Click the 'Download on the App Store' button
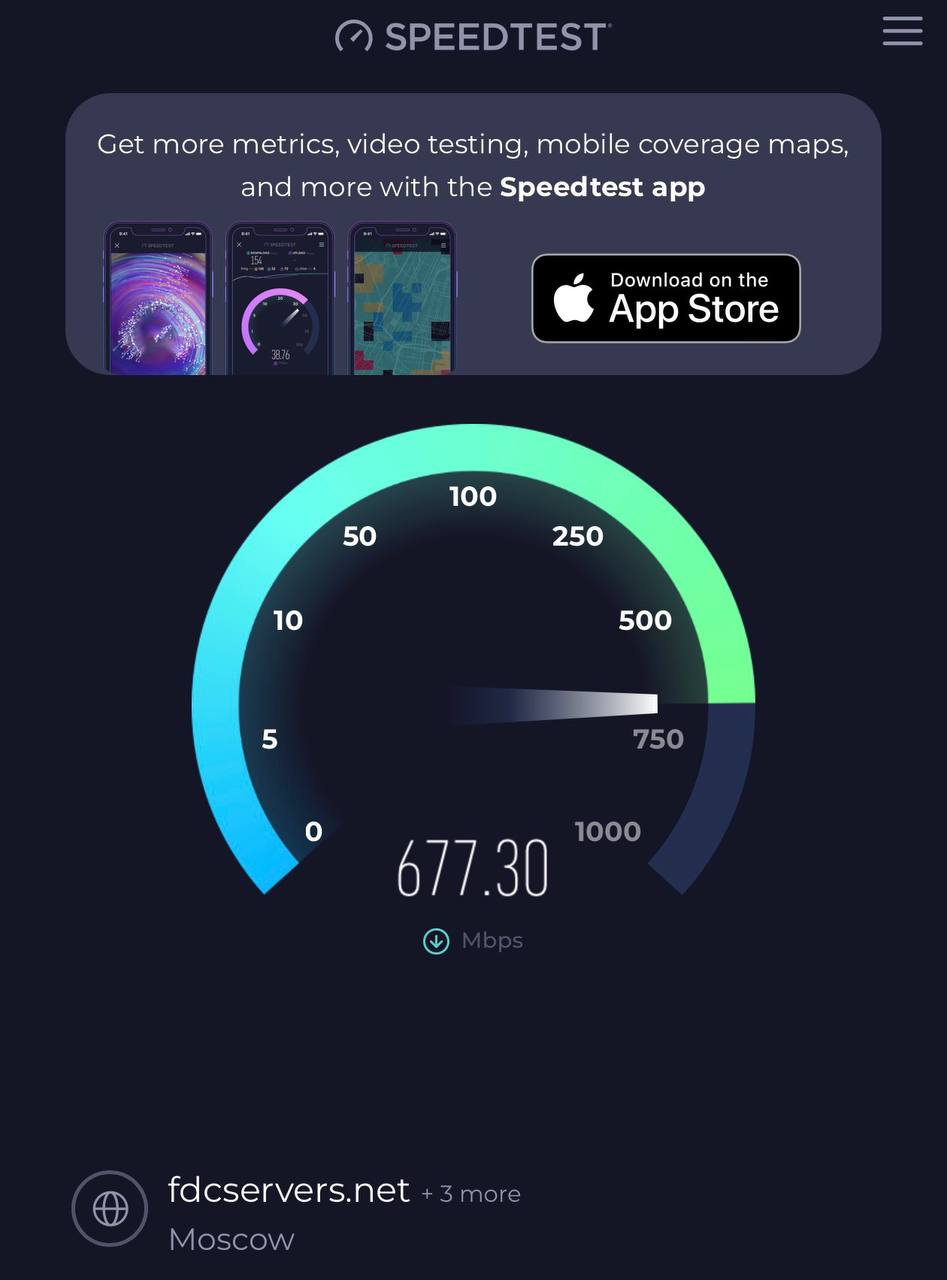Viewport: 947px width, 1280px height. tap(666, 298)
